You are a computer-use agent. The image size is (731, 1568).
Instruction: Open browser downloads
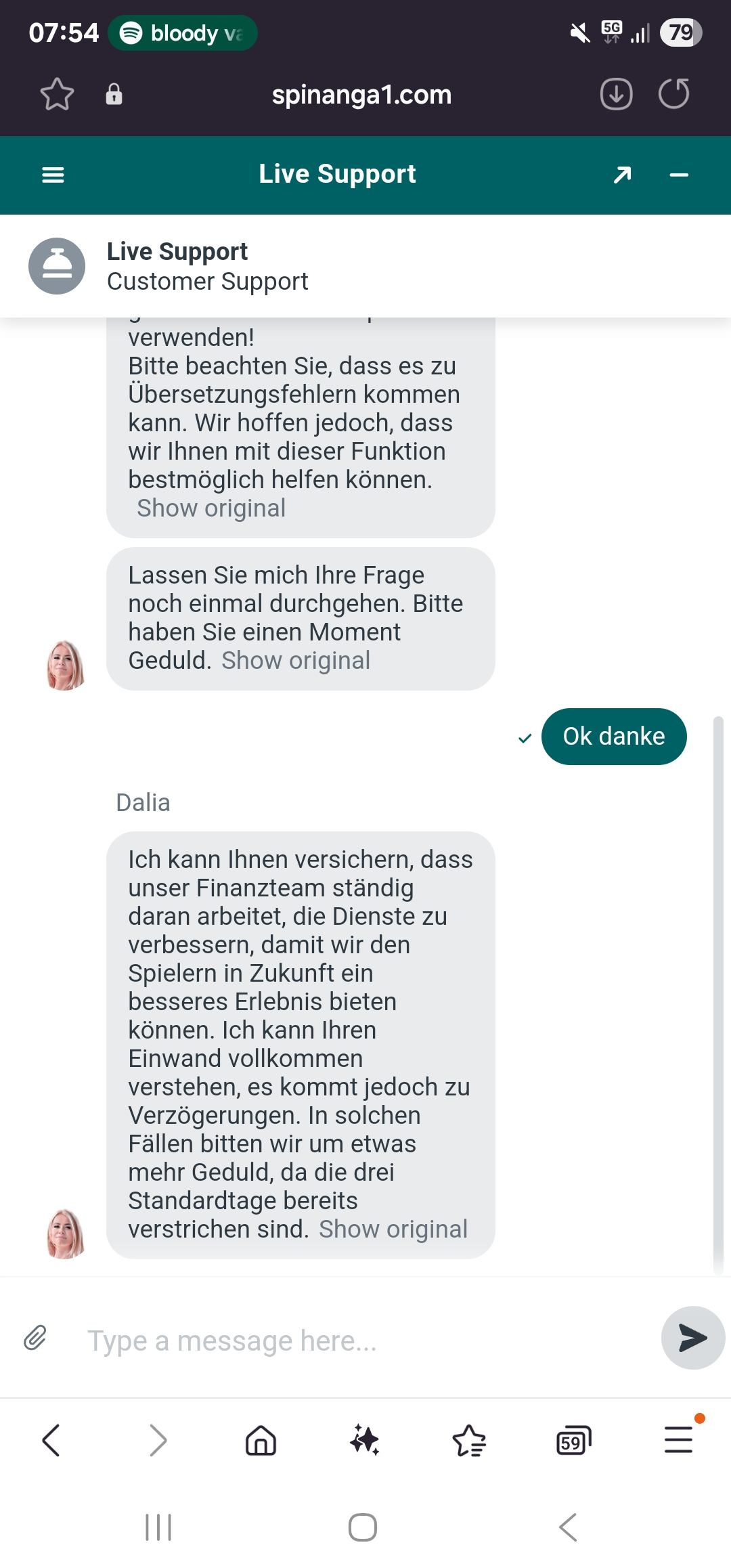click(x=616, y=94)
